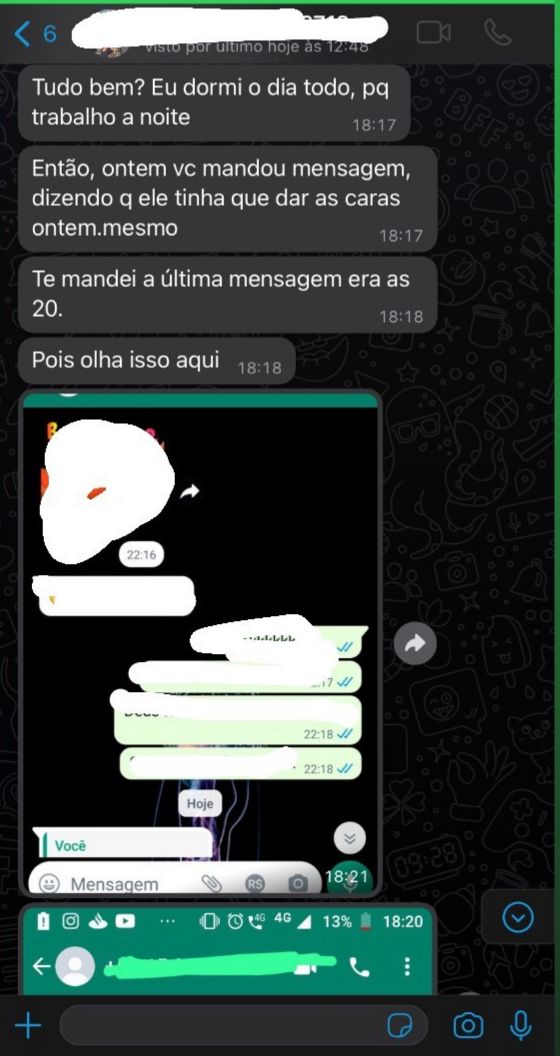This screenshot has height=1056, width=560.
Task: Start a video call
Action: (x=433, y=32)
